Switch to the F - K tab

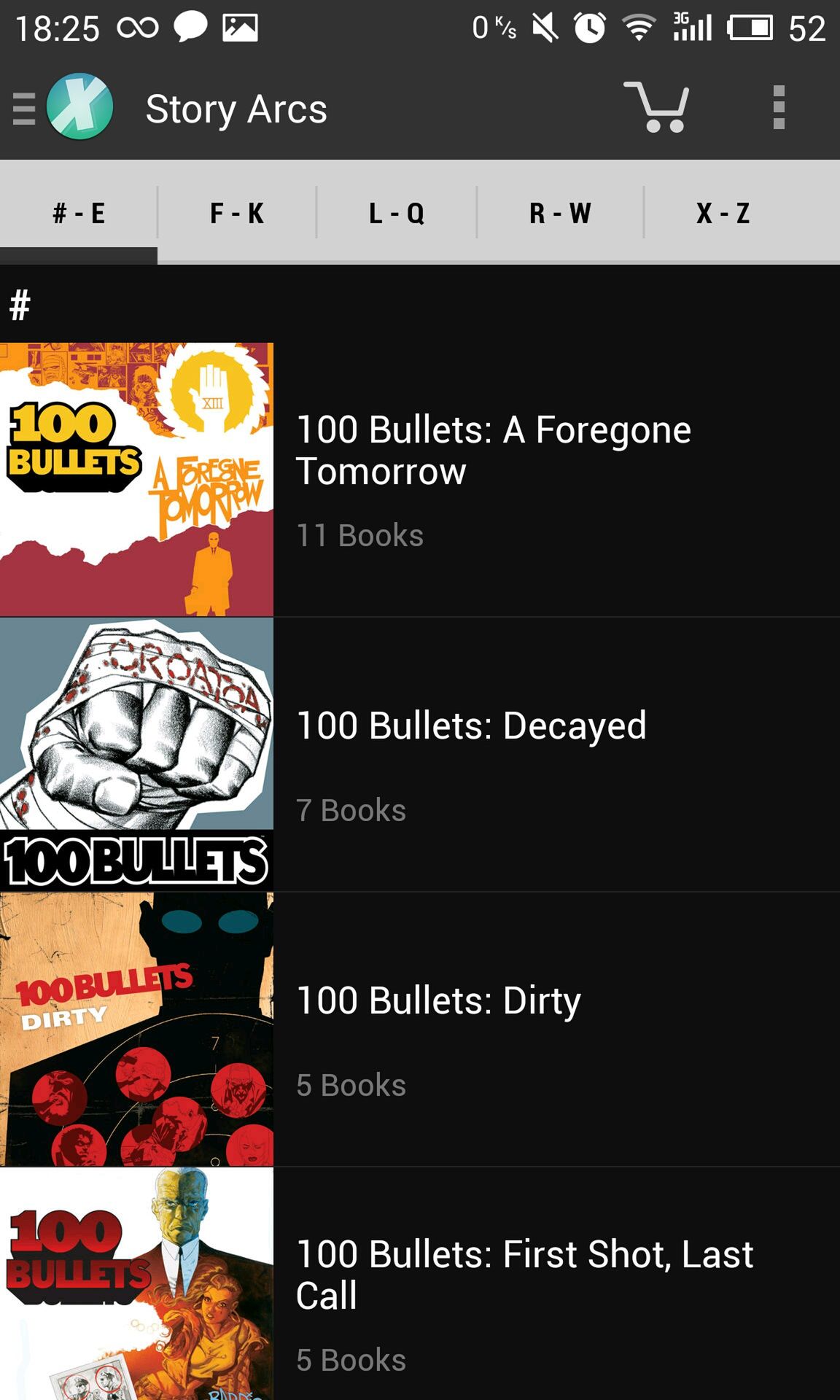237,213
